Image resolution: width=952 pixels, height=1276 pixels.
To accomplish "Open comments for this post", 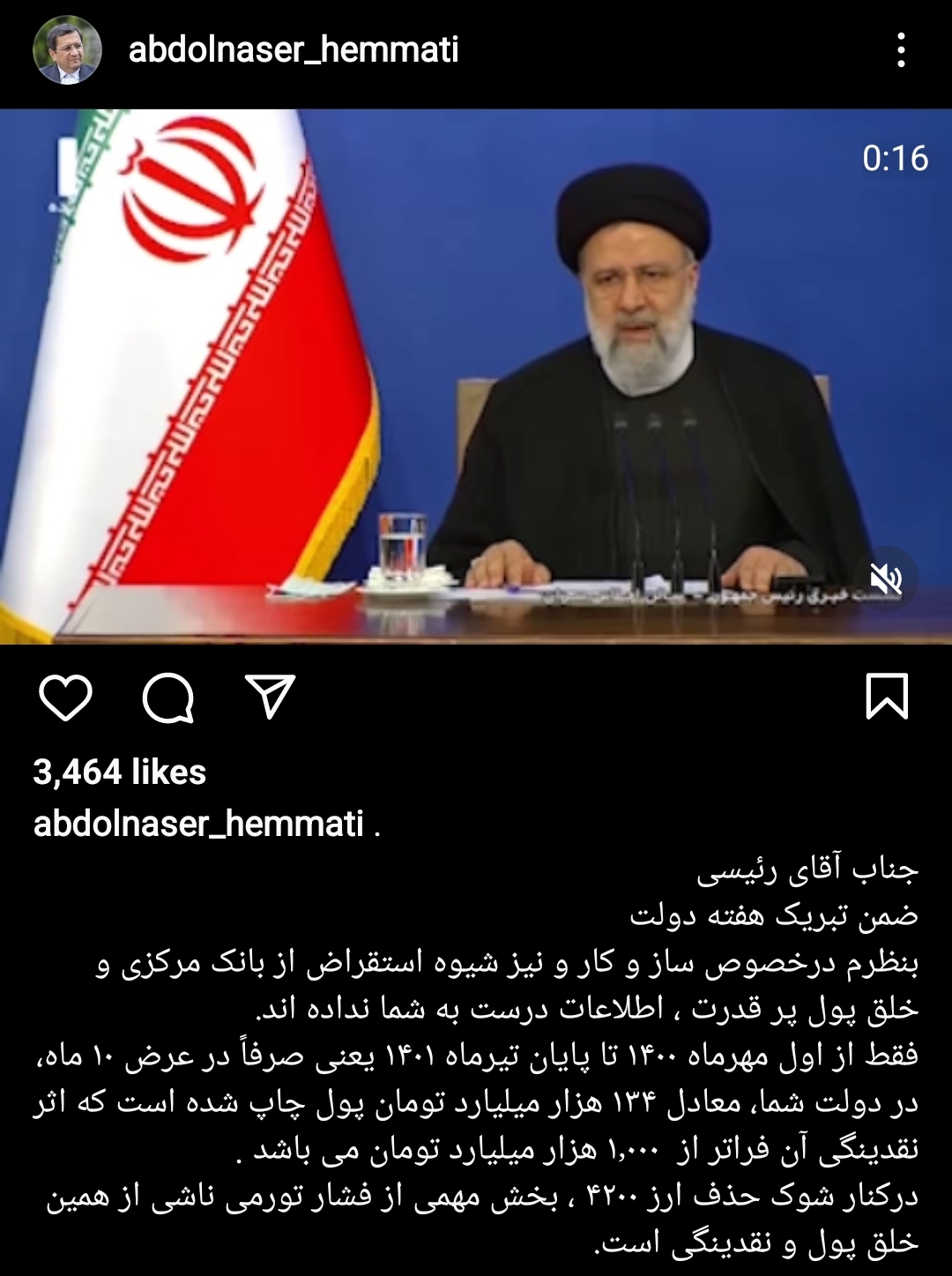I will point(167,698).
